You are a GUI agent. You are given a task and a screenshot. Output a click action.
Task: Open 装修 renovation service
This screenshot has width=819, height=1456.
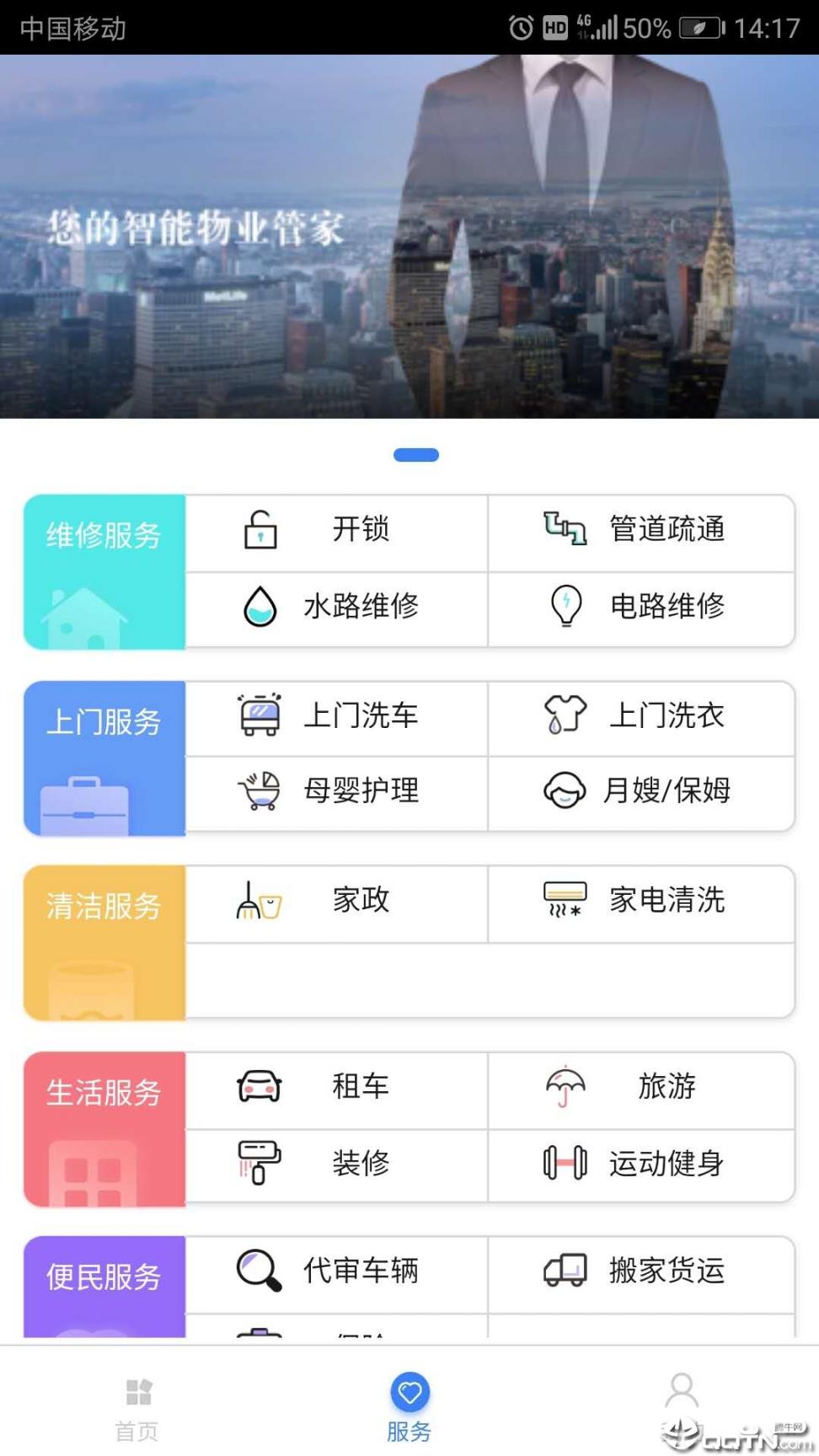[336, 1164]
